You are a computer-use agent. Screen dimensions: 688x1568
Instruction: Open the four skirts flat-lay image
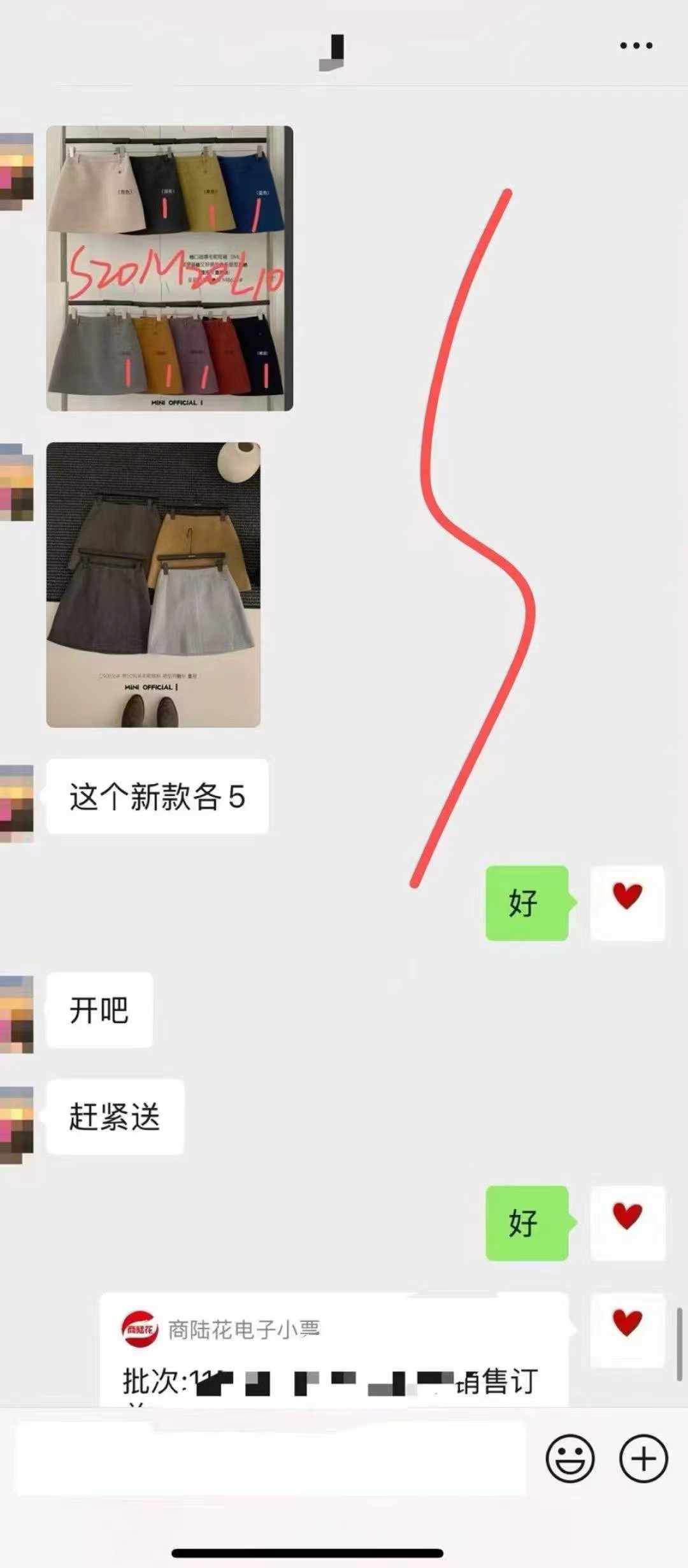[x=154, y=584]
